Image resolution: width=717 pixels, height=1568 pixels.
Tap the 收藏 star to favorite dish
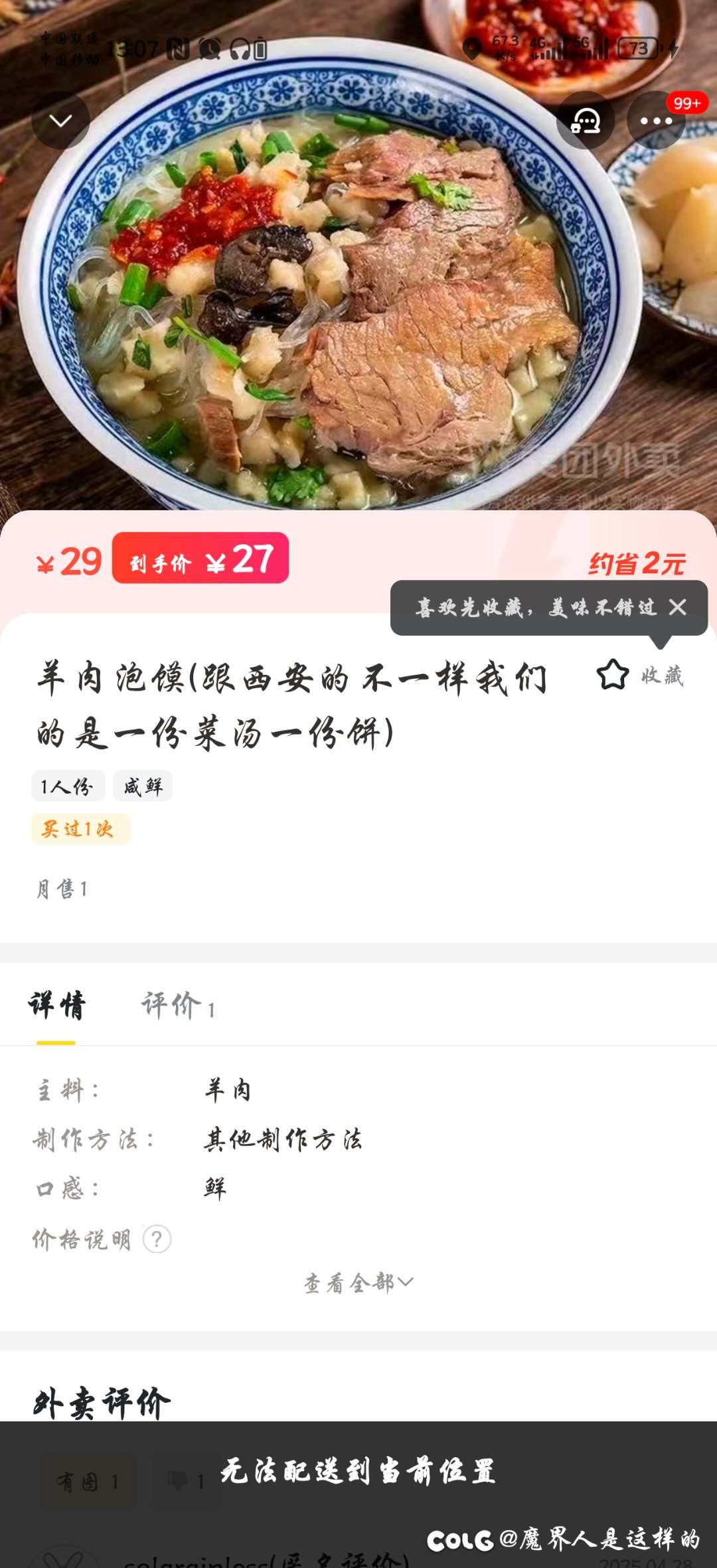point(613,675)
